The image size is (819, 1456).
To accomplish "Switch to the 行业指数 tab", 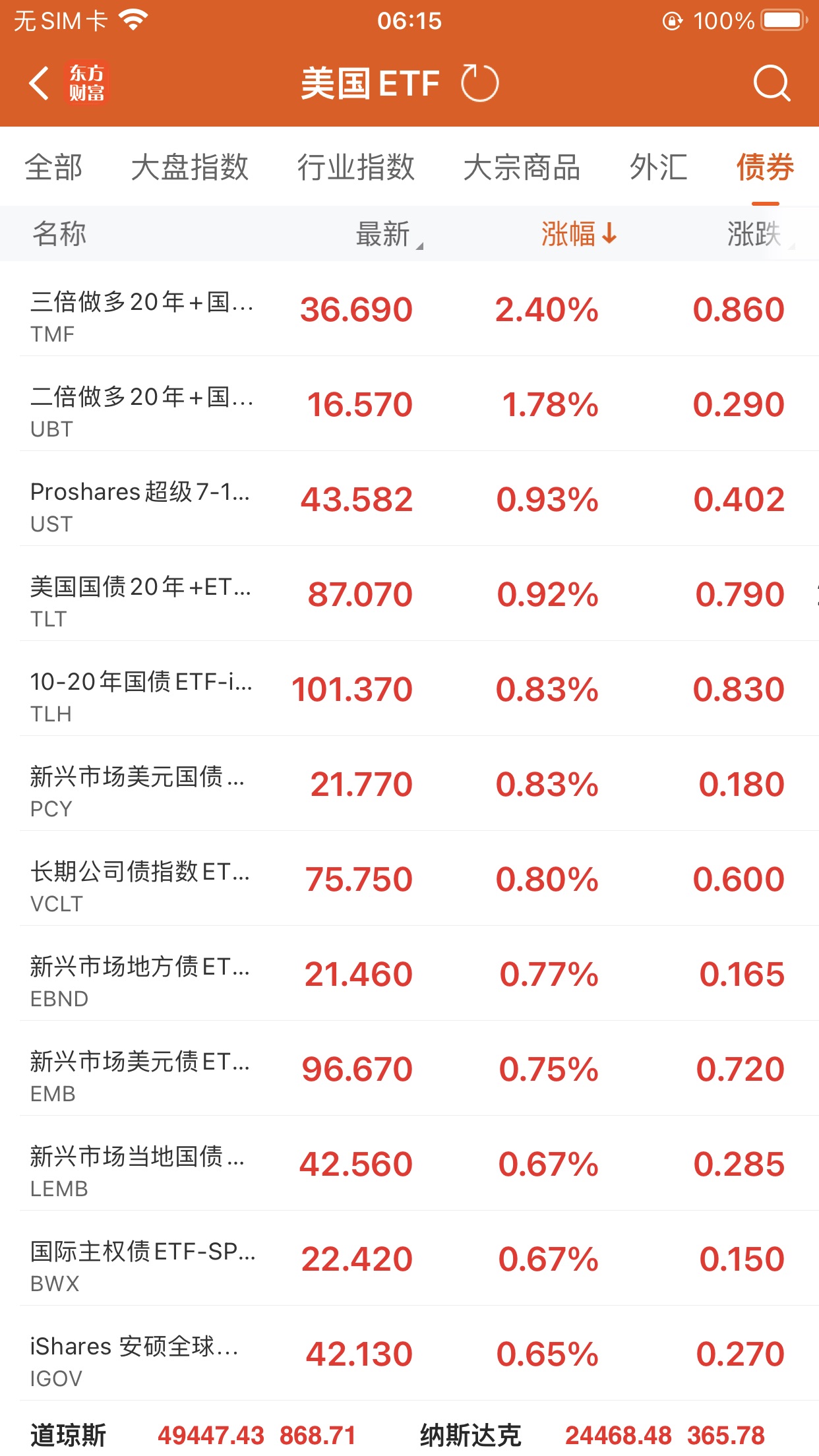I will pyautogui.click(x=355, y=167).
